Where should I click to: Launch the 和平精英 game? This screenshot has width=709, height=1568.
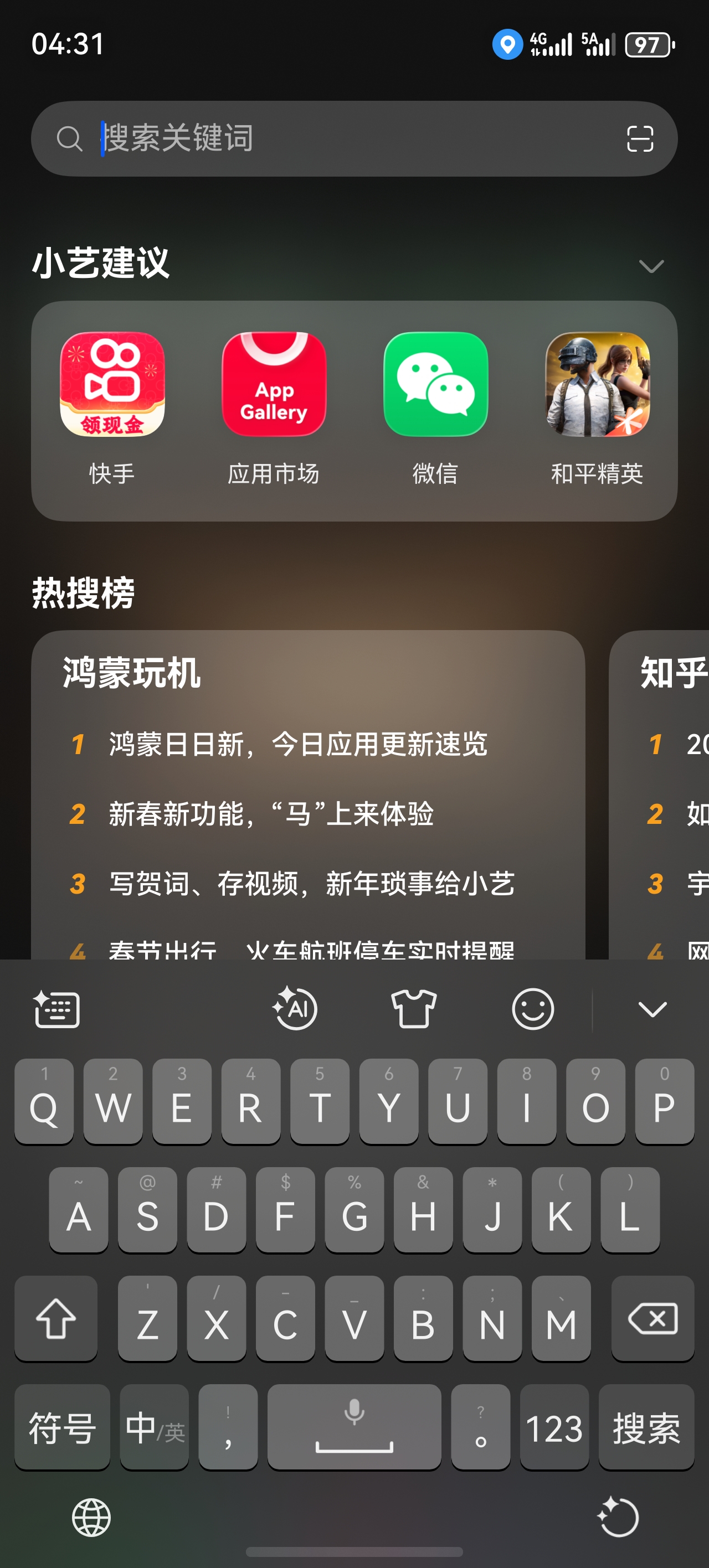tap(597, 385)
